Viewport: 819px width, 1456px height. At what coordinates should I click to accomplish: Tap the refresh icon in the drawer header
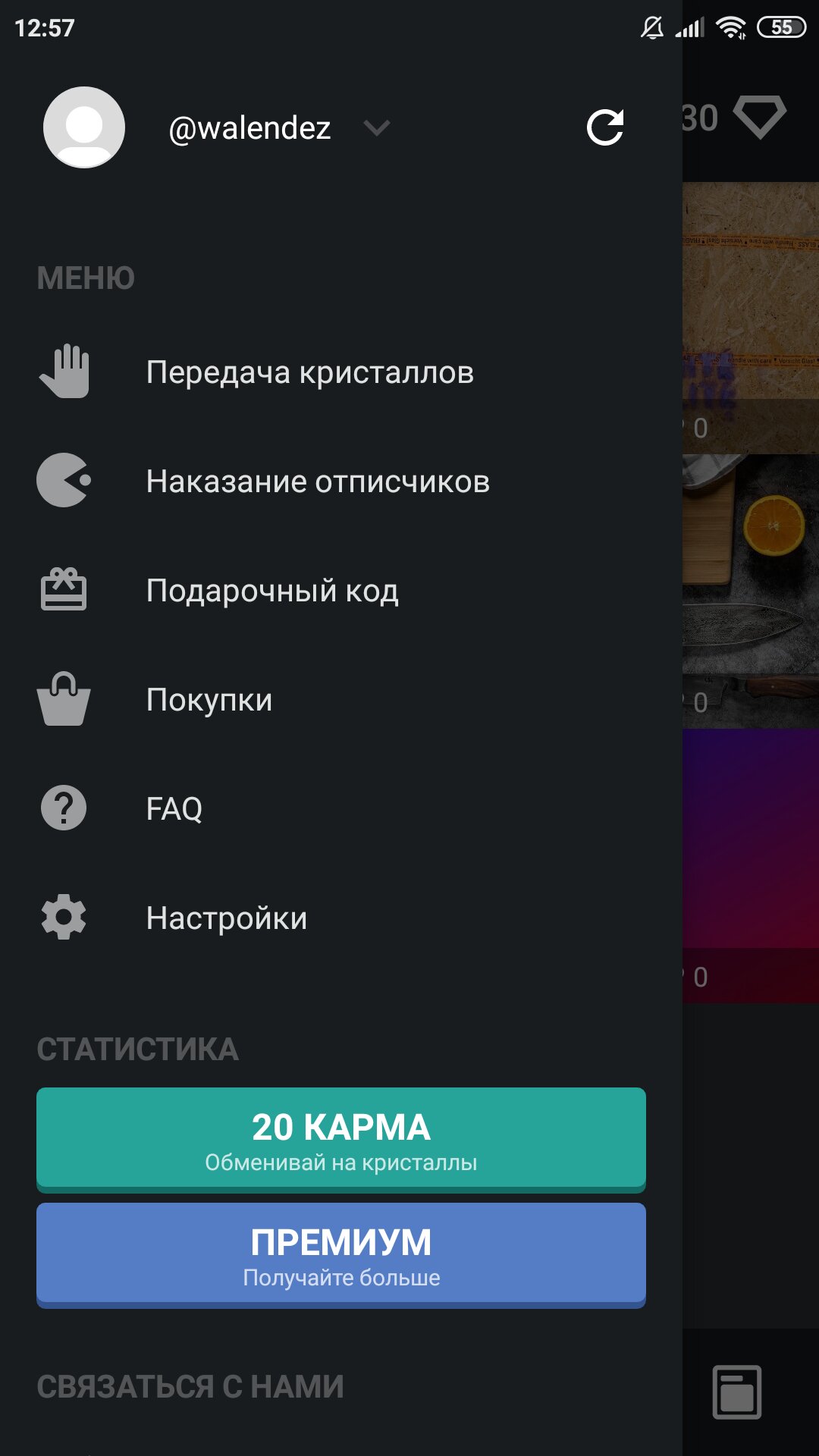[605, 127]
